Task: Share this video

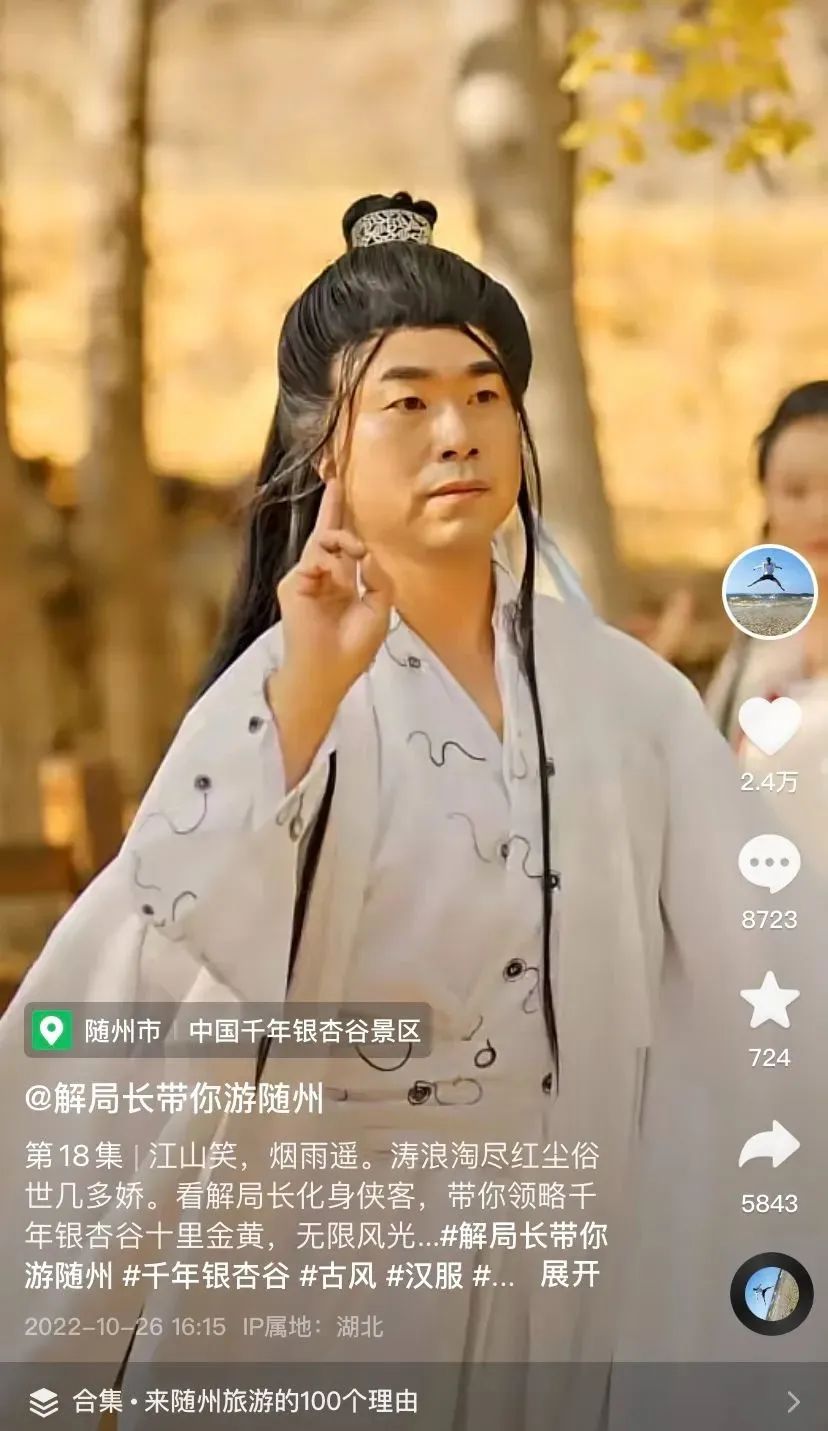Action: coord(769,1146)
